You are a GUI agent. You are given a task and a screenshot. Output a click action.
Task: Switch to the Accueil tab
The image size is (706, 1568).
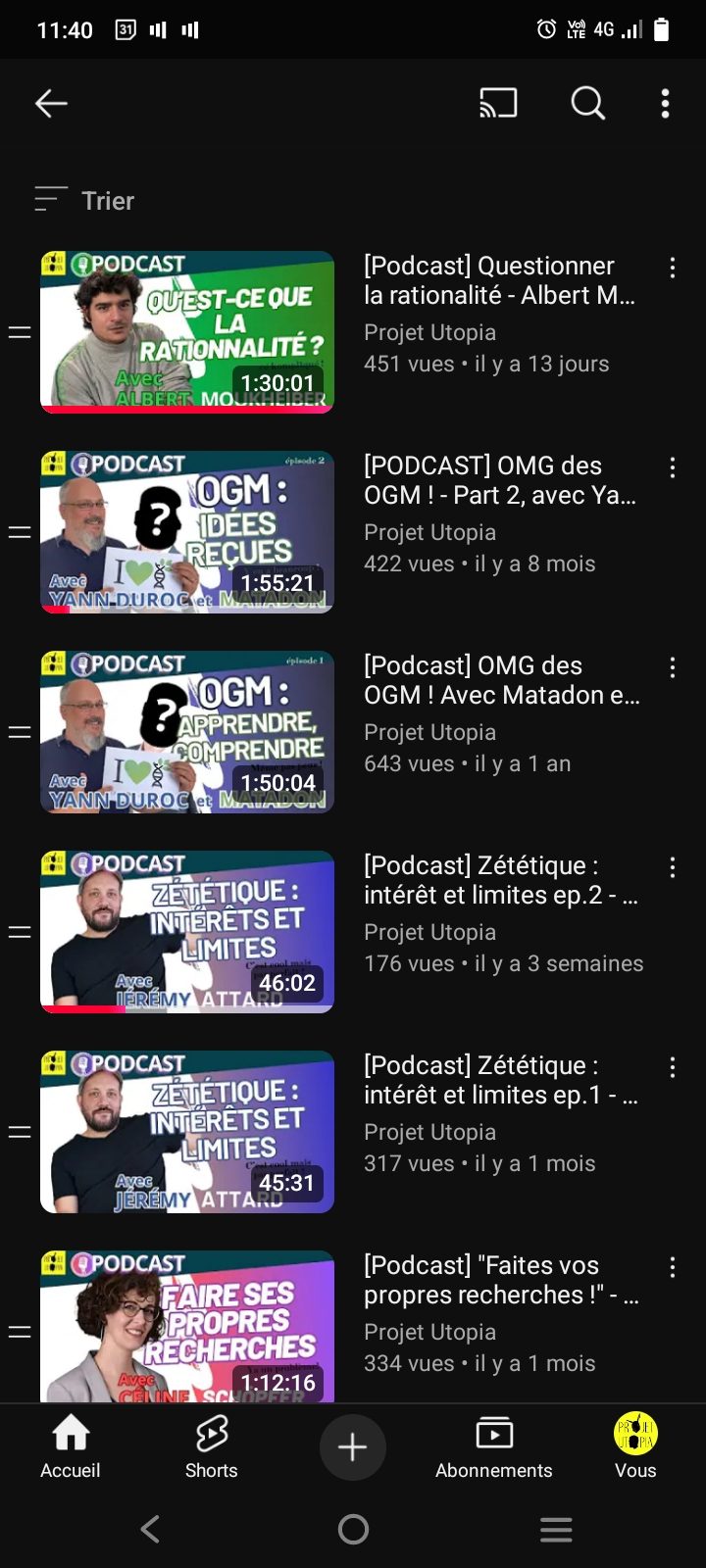(71, 1447)
